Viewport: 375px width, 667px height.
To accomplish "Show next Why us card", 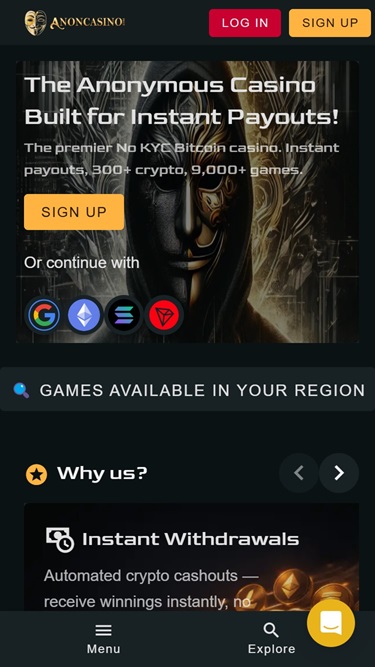I will [339, 473].
